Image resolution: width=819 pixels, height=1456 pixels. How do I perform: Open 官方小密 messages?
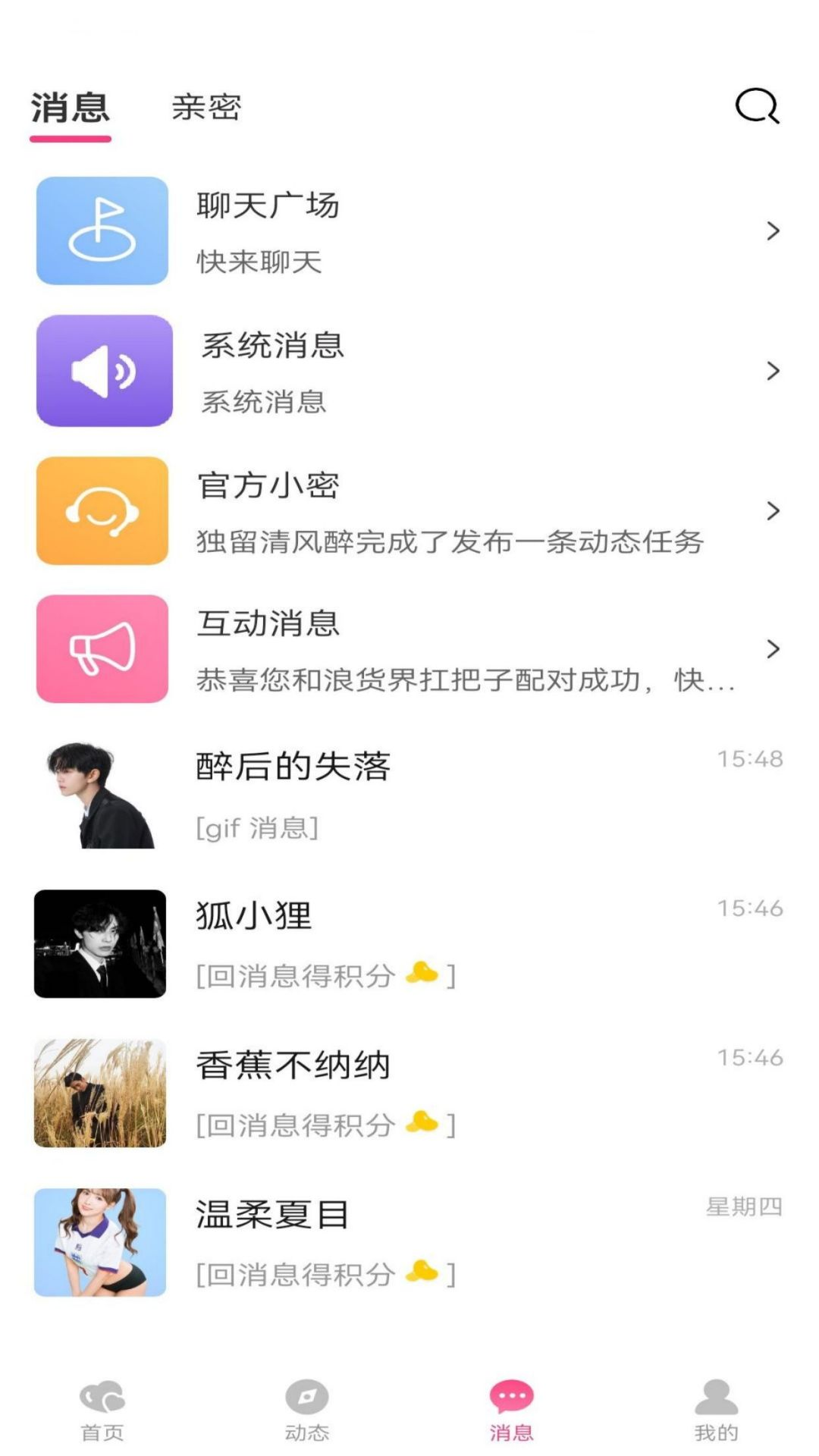pyautogui.click(x=409, y=511)
